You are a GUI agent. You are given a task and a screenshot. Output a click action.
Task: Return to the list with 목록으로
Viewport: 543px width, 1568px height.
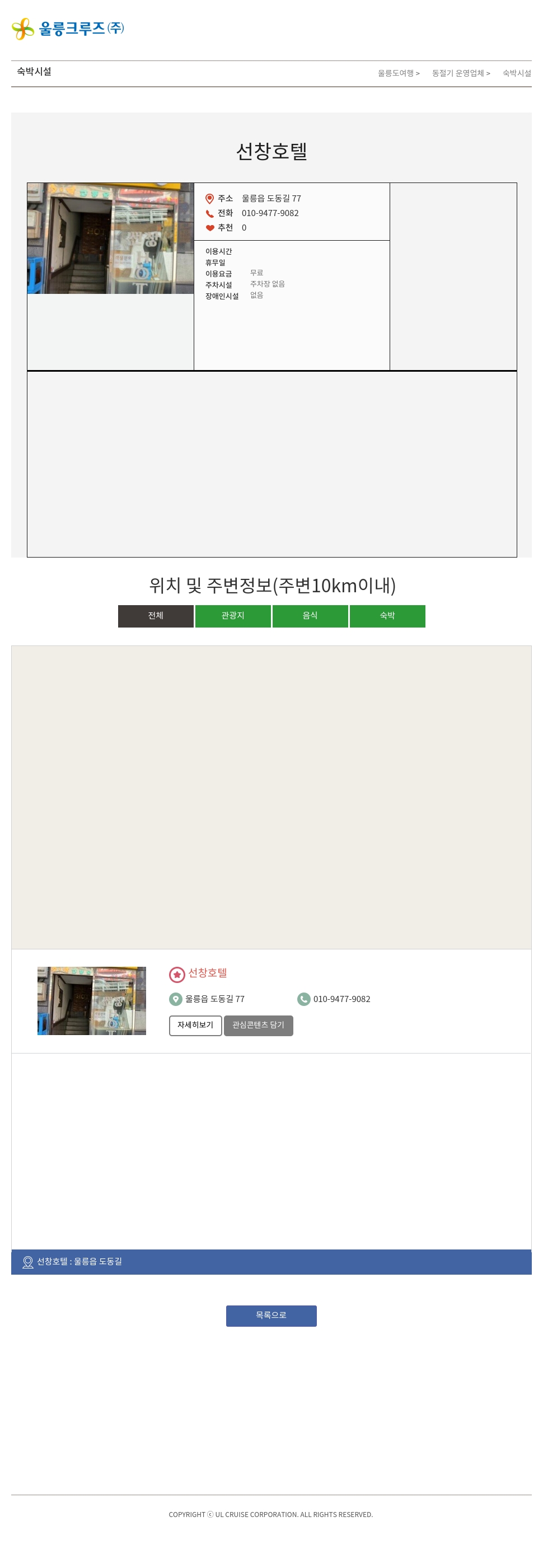[x=271, y=1316]
